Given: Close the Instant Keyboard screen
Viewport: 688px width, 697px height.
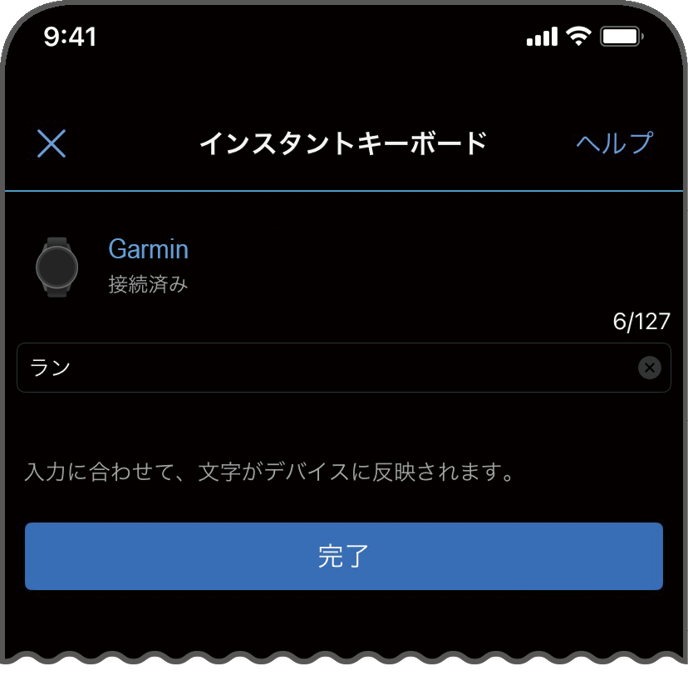Looking at the screenshot, I should point(51,143).
